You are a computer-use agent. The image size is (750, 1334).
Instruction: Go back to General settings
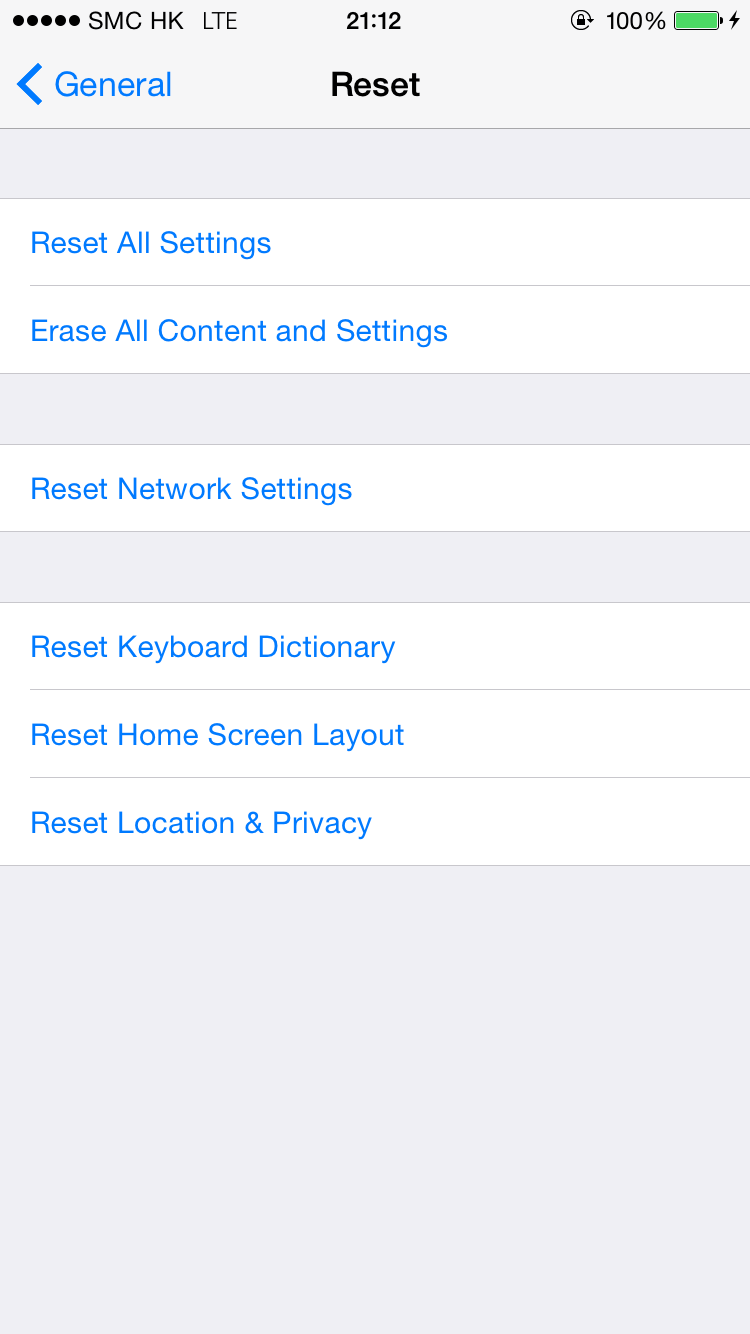point(95,85)
